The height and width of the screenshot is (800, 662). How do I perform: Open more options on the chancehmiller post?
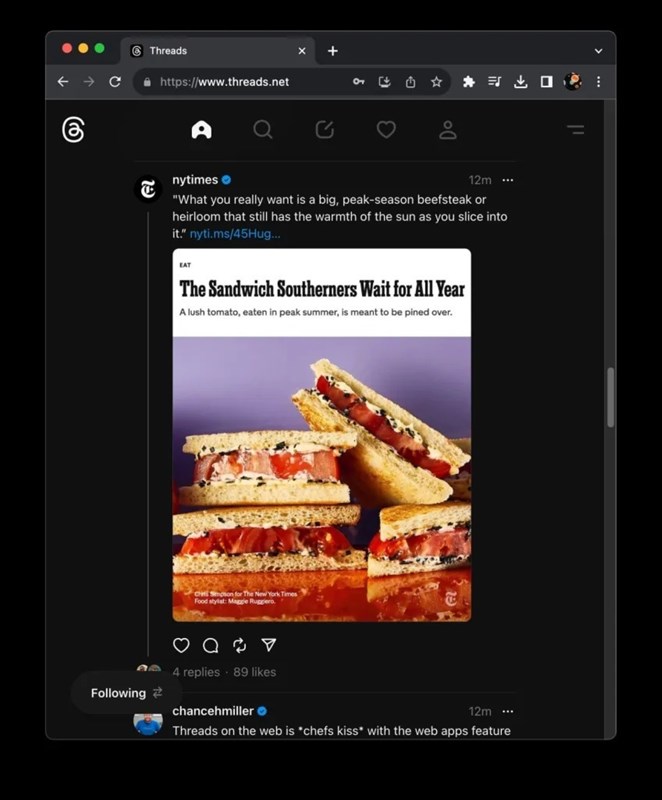coord(508,711)
